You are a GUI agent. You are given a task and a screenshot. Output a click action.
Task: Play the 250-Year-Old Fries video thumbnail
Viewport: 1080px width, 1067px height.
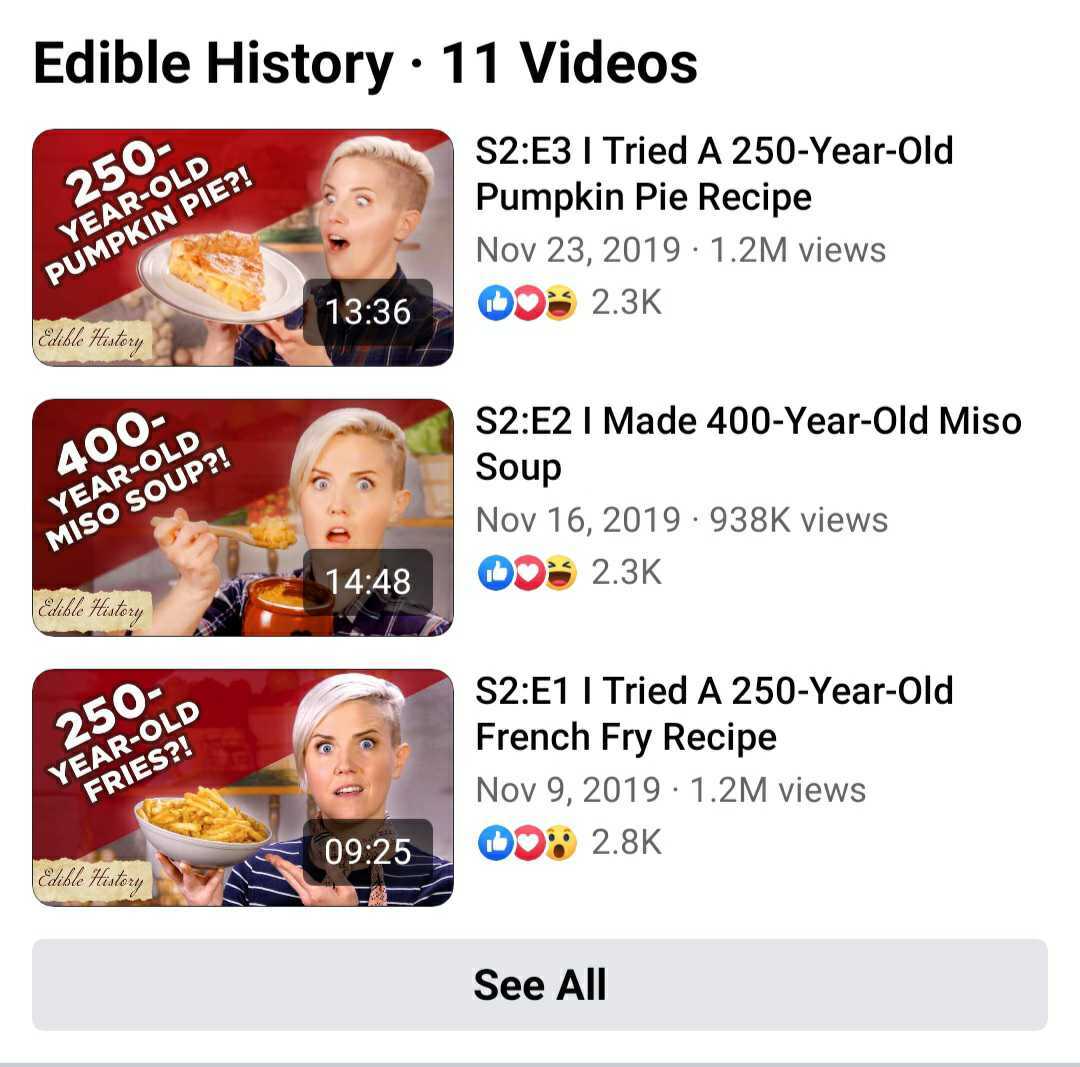pyautogui.click(x=242, y=787)
